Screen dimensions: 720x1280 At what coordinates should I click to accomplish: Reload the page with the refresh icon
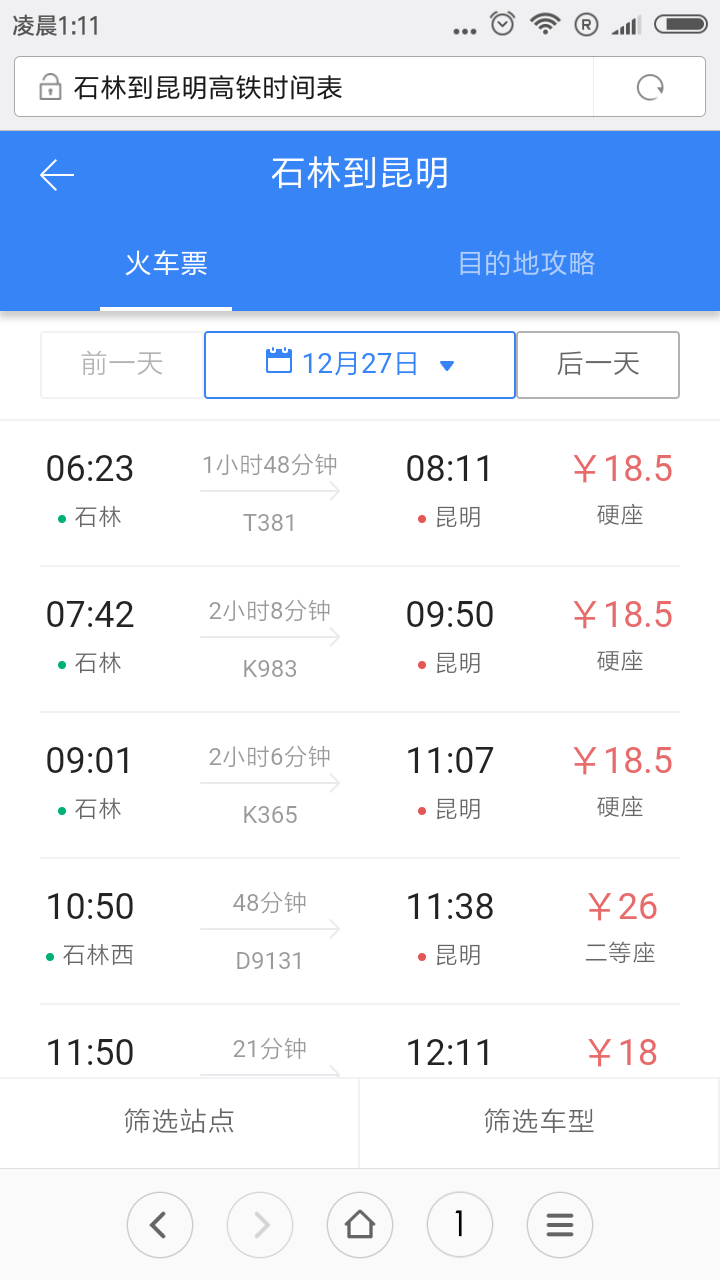[x=650, y=88]
